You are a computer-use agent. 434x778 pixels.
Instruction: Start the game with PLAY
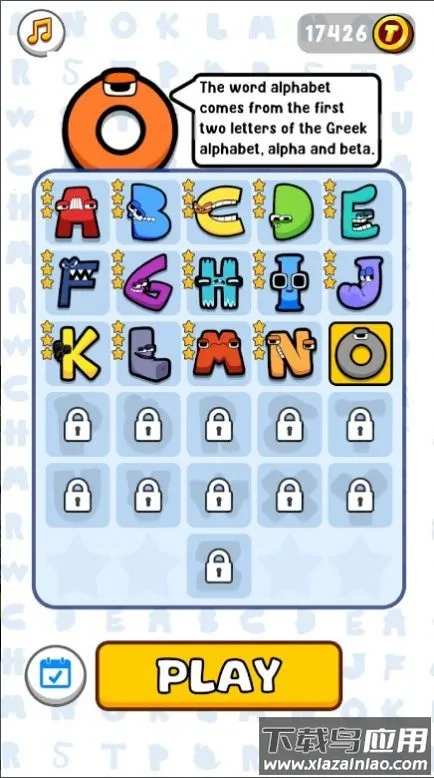pyautogui.click(x=219, y=675)
